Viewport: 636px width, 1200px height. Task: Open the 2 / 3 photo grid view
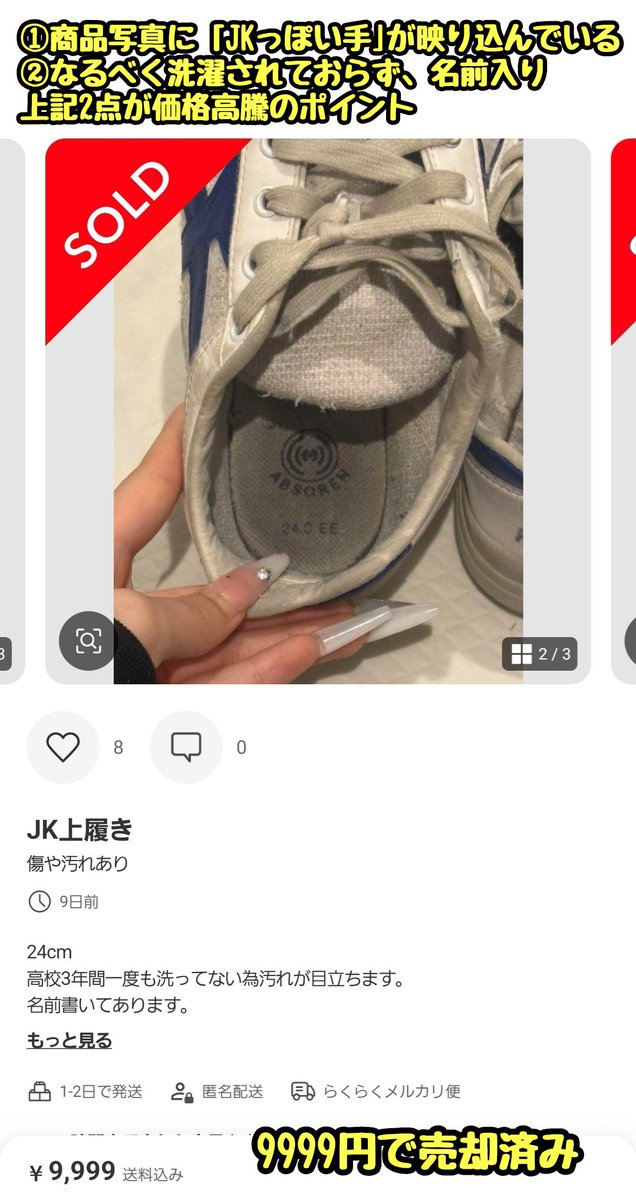[540, 654]
